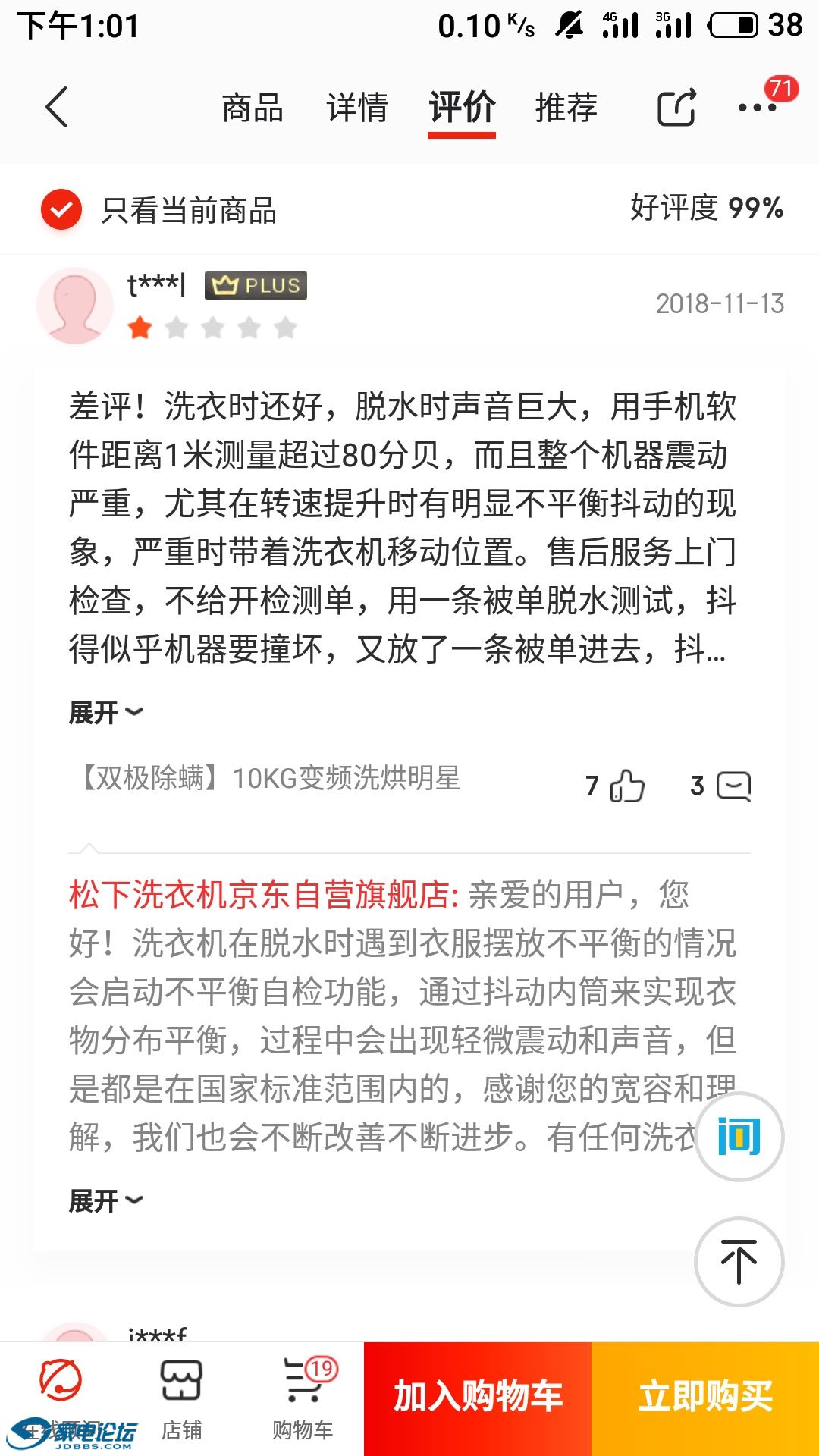Uncheck 只看当前商品 filter

[61, 209]
